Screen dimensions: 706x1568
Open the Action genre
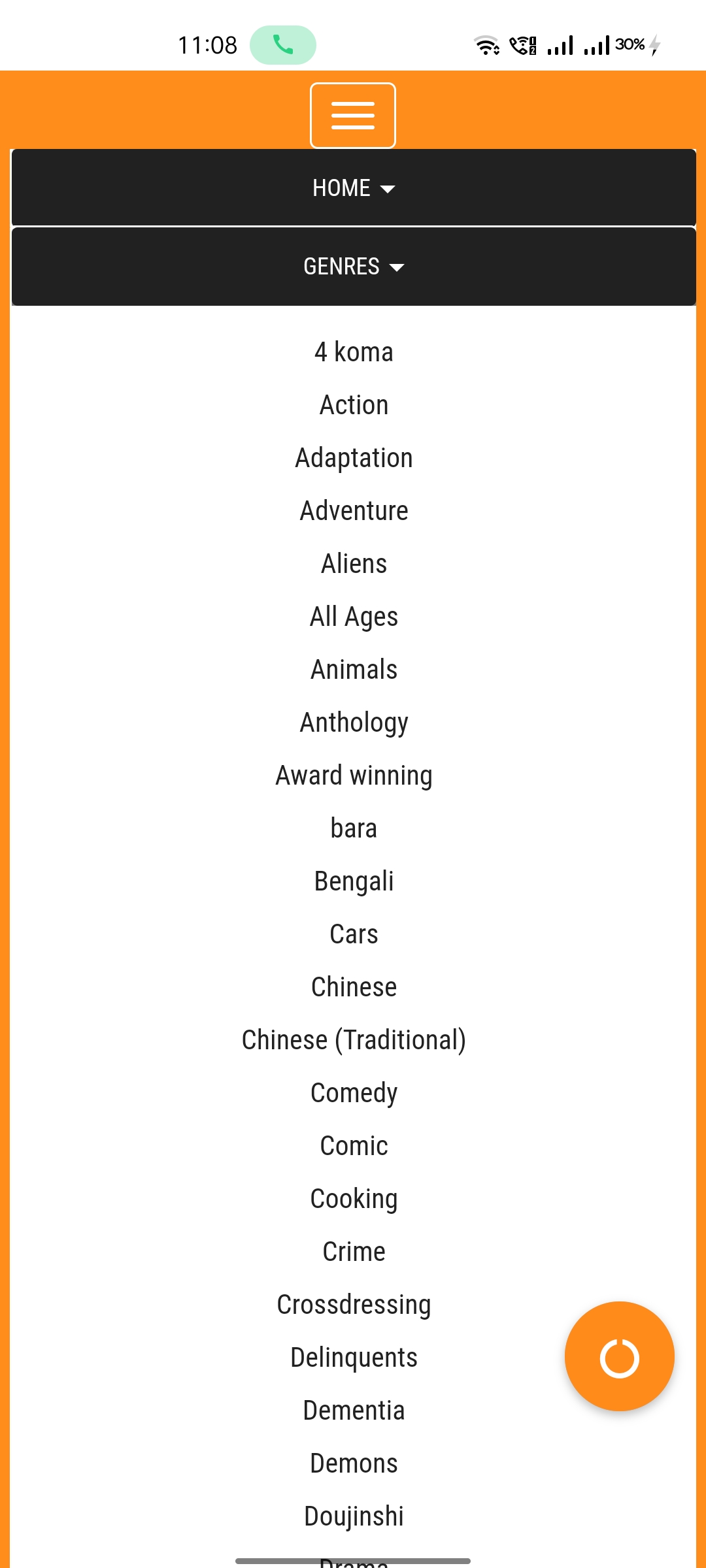coord(353,404)
